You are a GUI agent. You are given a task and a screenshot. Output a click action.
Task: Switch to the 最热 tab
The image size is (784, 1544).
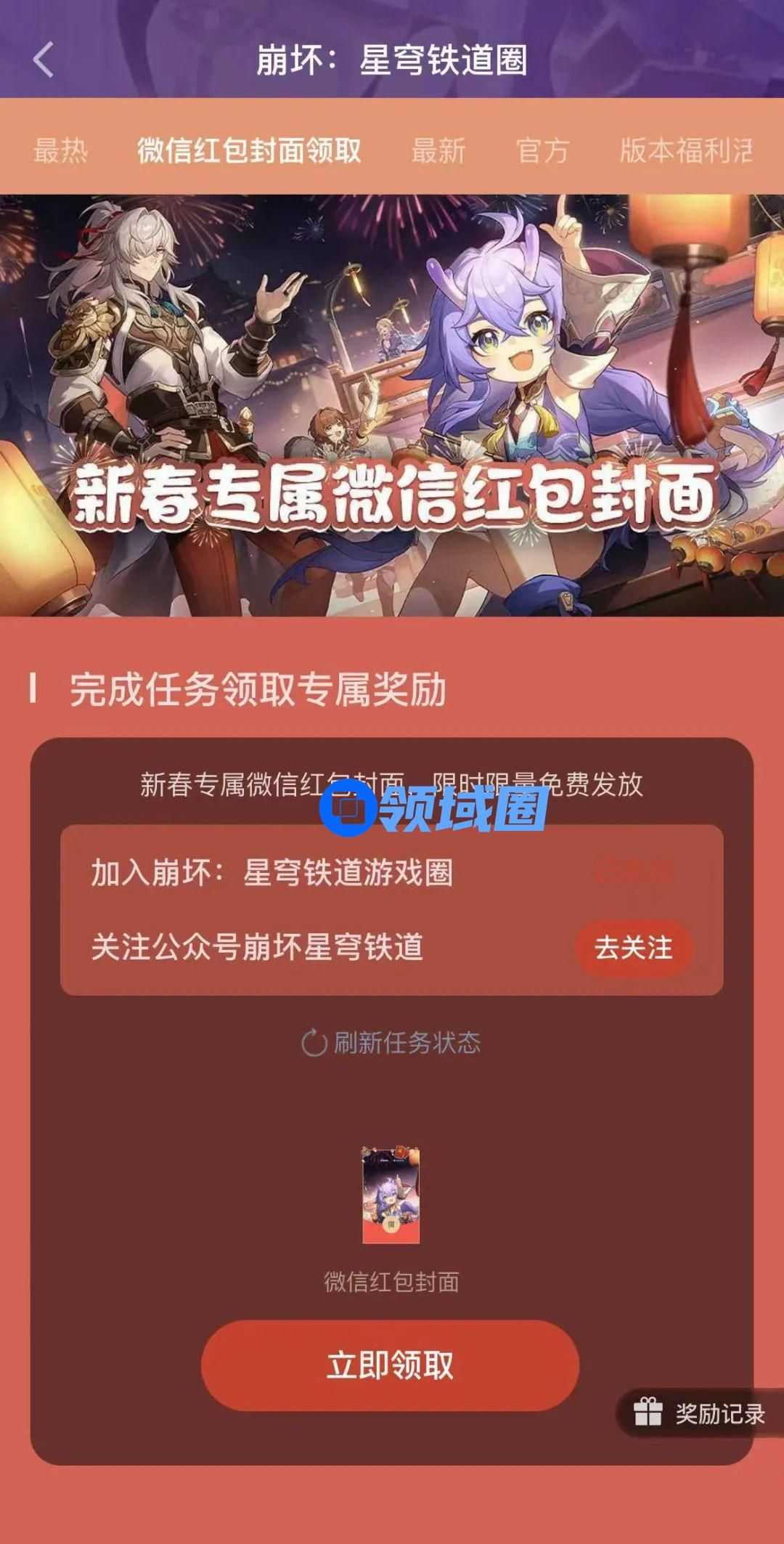[x=60, y=151]
